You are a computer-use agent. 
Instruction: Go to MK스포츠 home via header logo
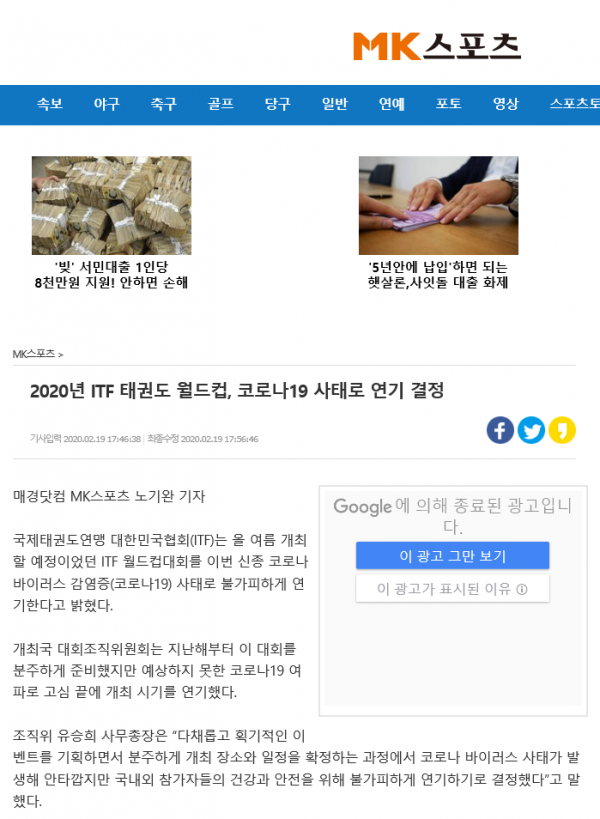pyautogui.click(x=436, y=45)
